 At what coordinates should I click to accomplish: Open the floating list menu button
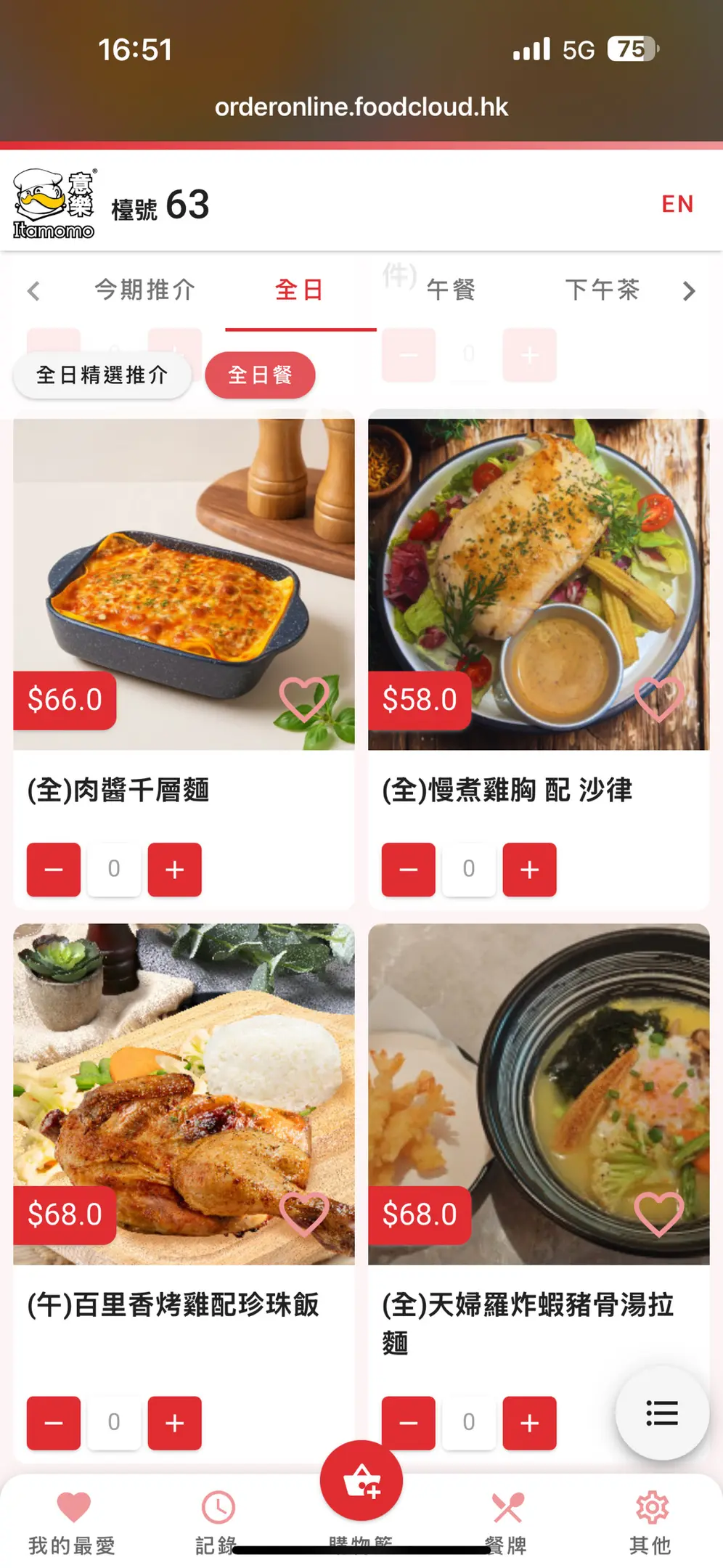click(661, 1413)
